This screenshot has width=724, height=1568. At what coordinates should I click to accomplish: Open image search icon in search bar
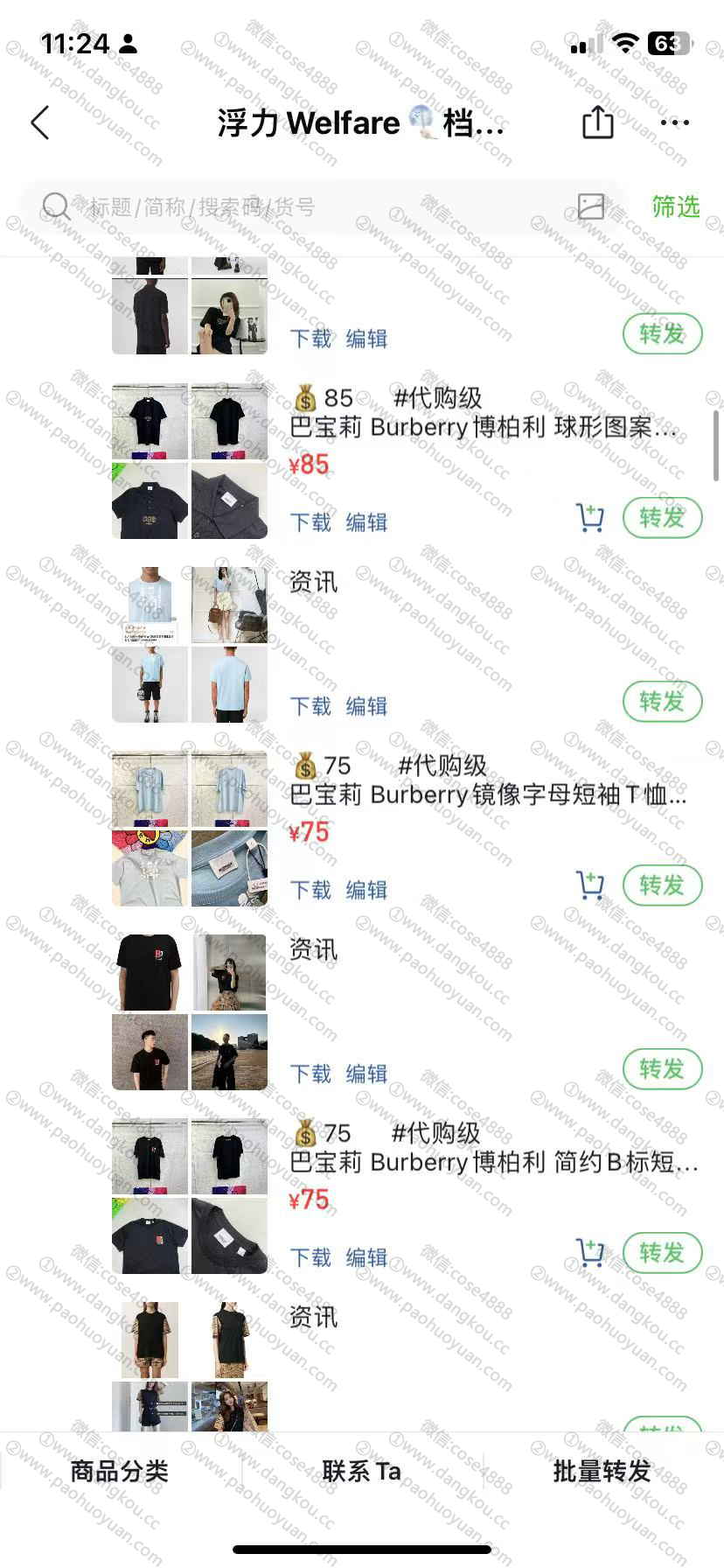pyautogui.click(x=591, y=207)
